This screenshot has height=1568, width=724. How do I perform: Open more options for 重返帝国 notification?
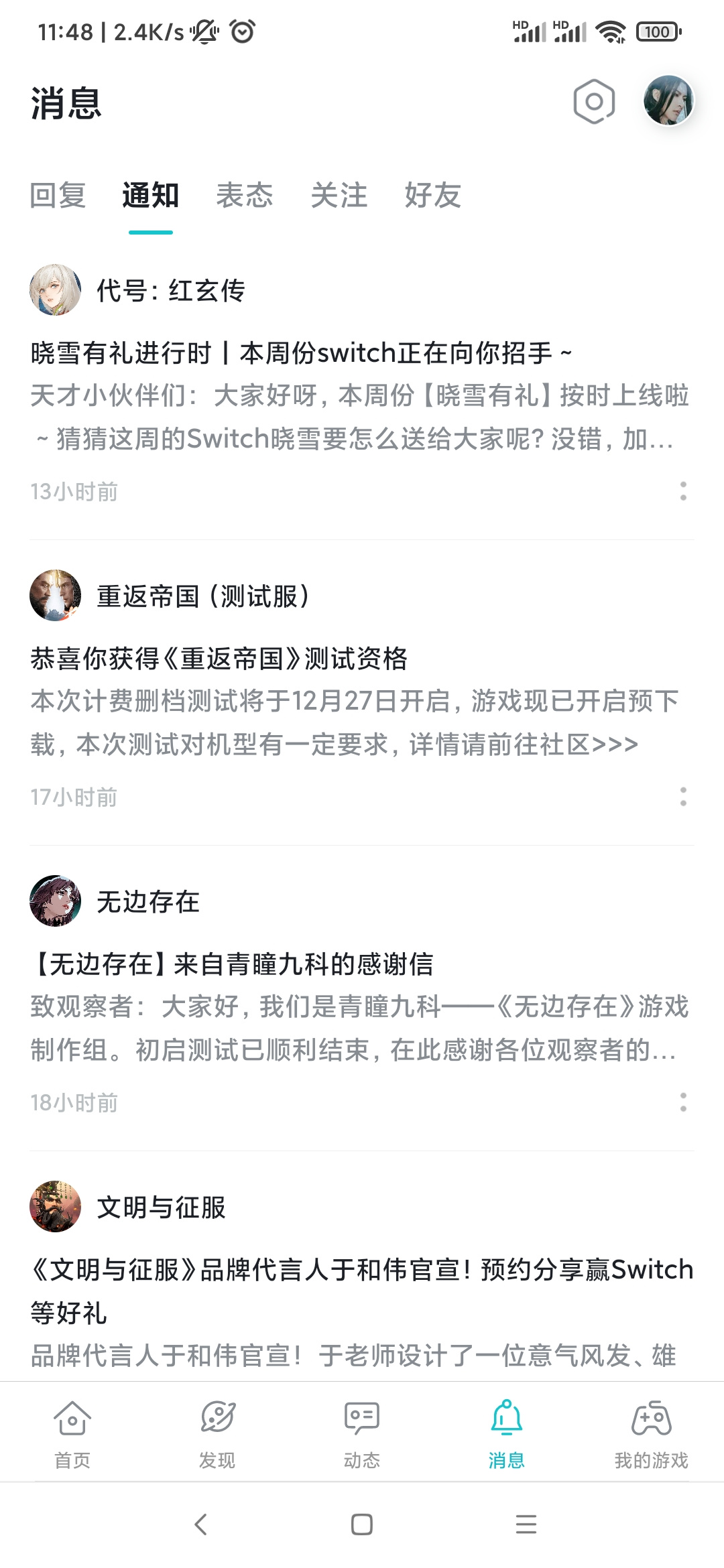point(683,797)
